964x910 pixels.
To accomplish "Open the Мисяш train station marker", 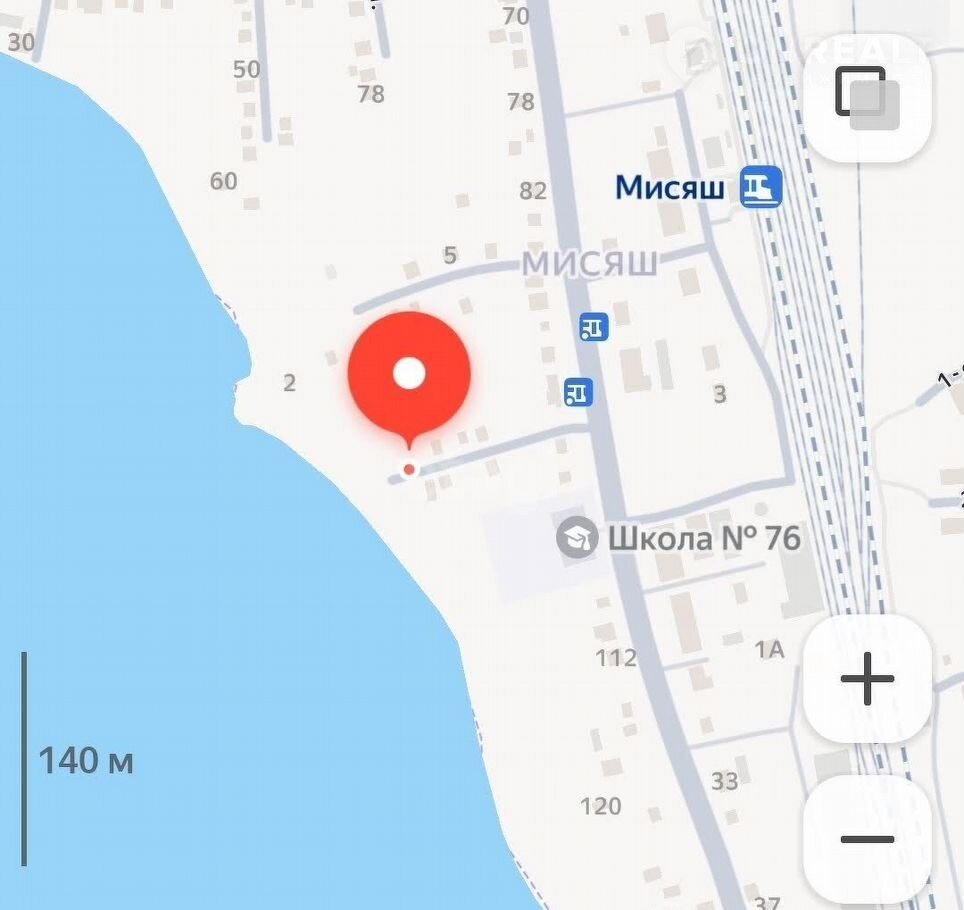I will point(760,187).
